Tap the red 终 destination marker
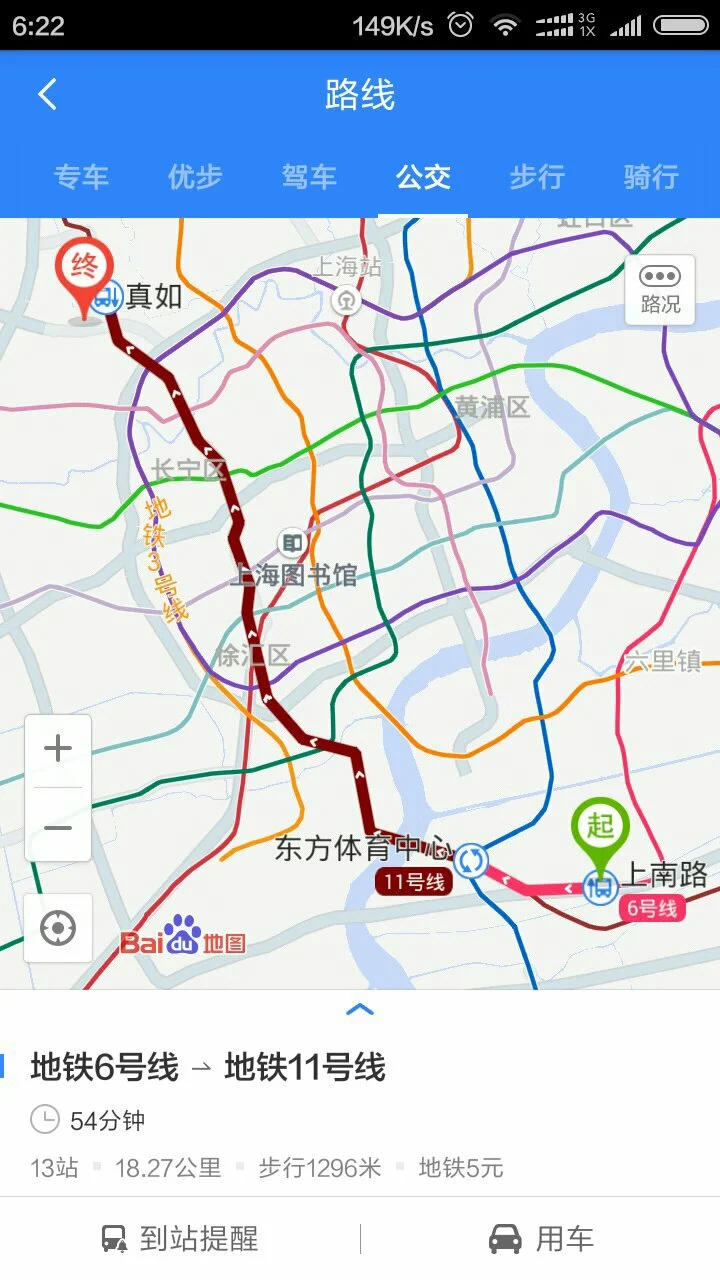Viewport: 720px width, 1280px height. click(x=80, y=267)
